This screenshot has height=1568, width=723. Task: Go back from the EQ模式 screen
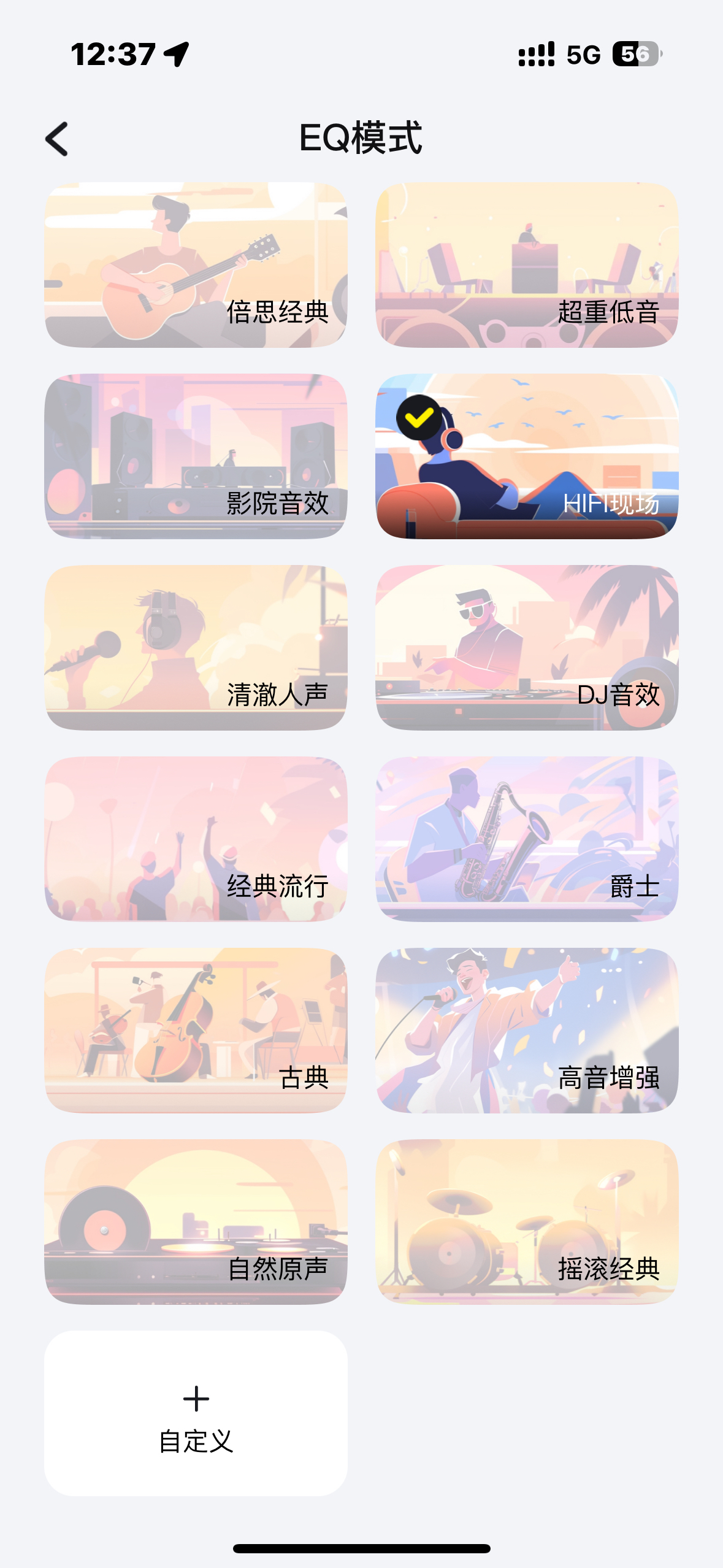(x=57, y=139)
